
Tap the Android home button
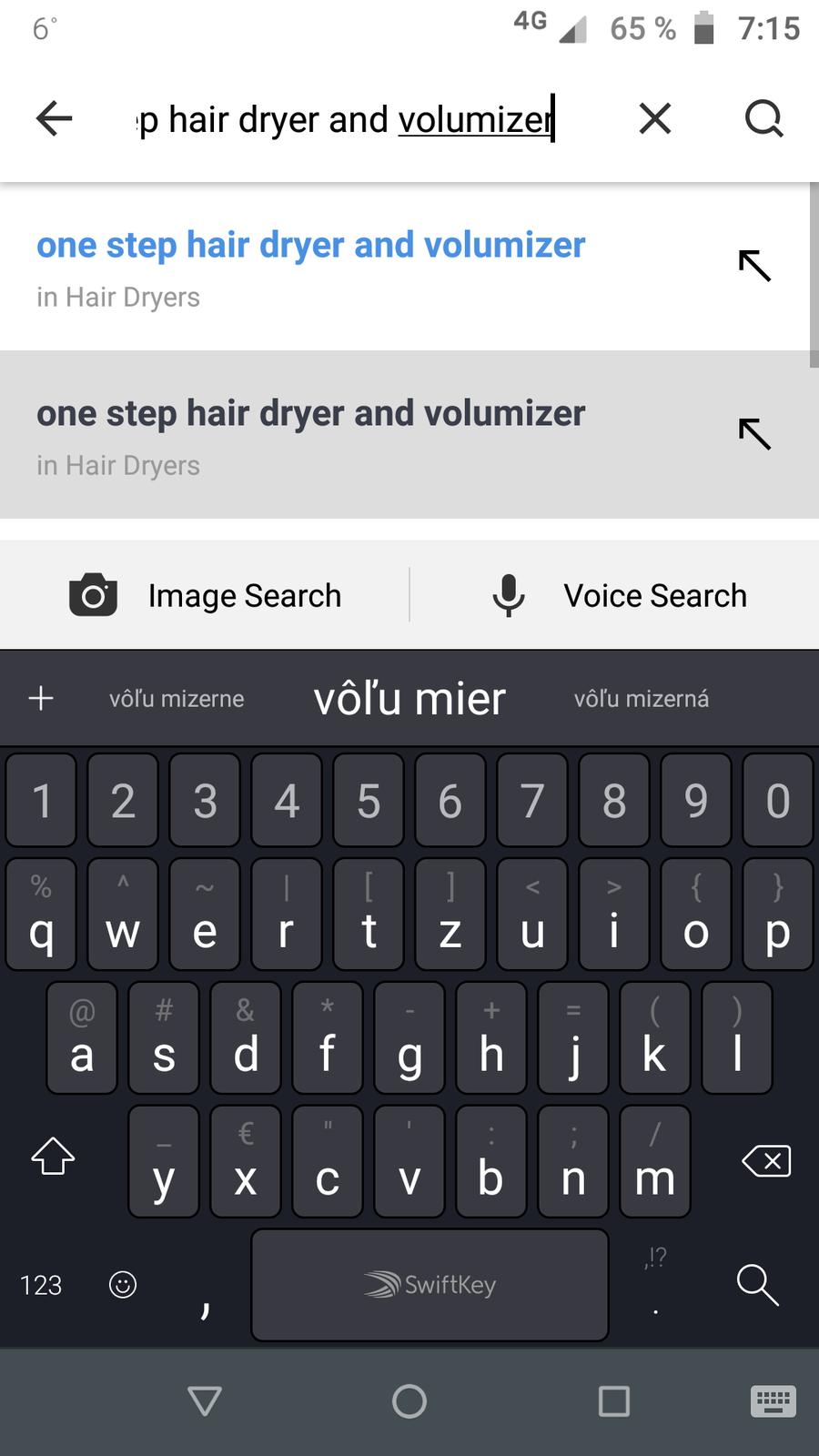pos(409,1401)
